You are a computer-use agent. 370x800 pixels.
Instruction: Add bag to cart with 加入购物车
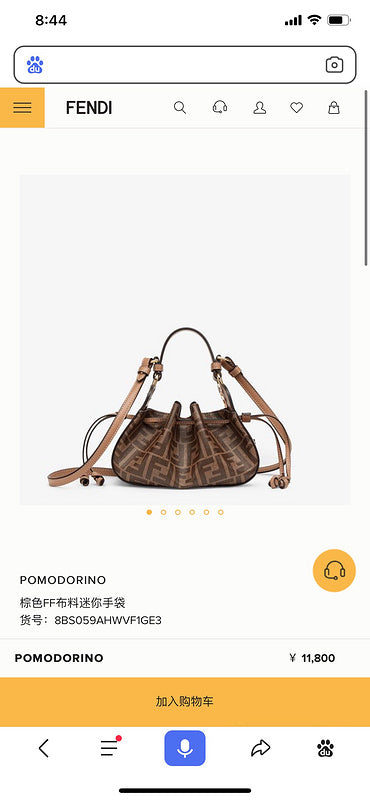click(185, 702)
